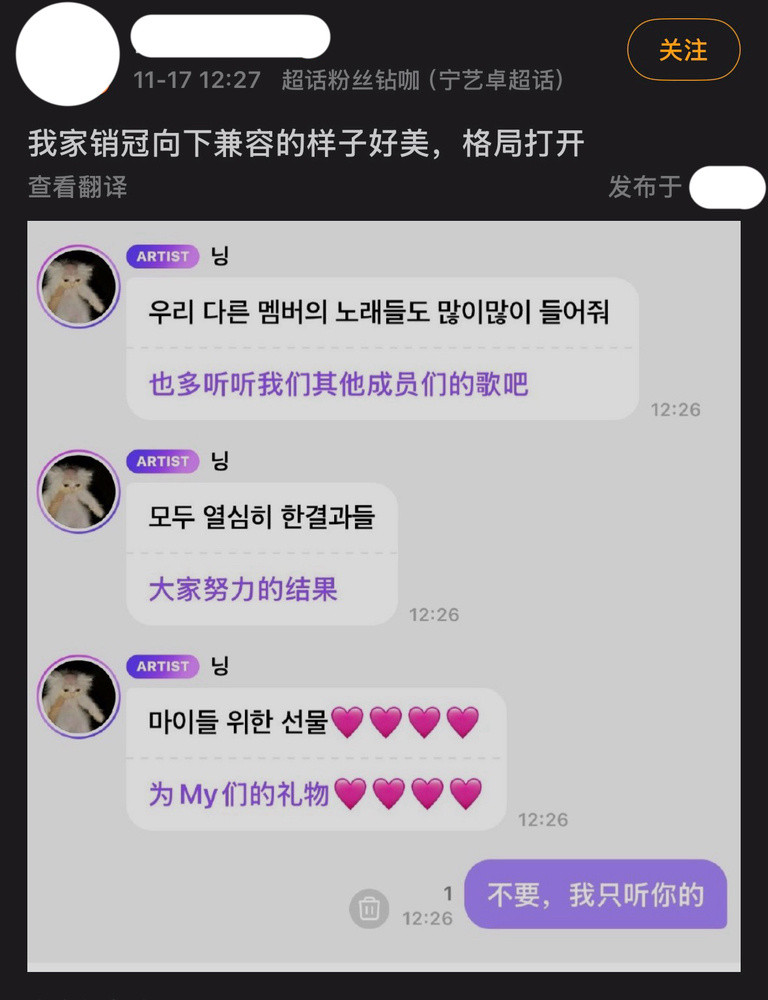
Task: Click the first ARTIST badge icon
Action: pyautogui.click(x=162, y=257)
